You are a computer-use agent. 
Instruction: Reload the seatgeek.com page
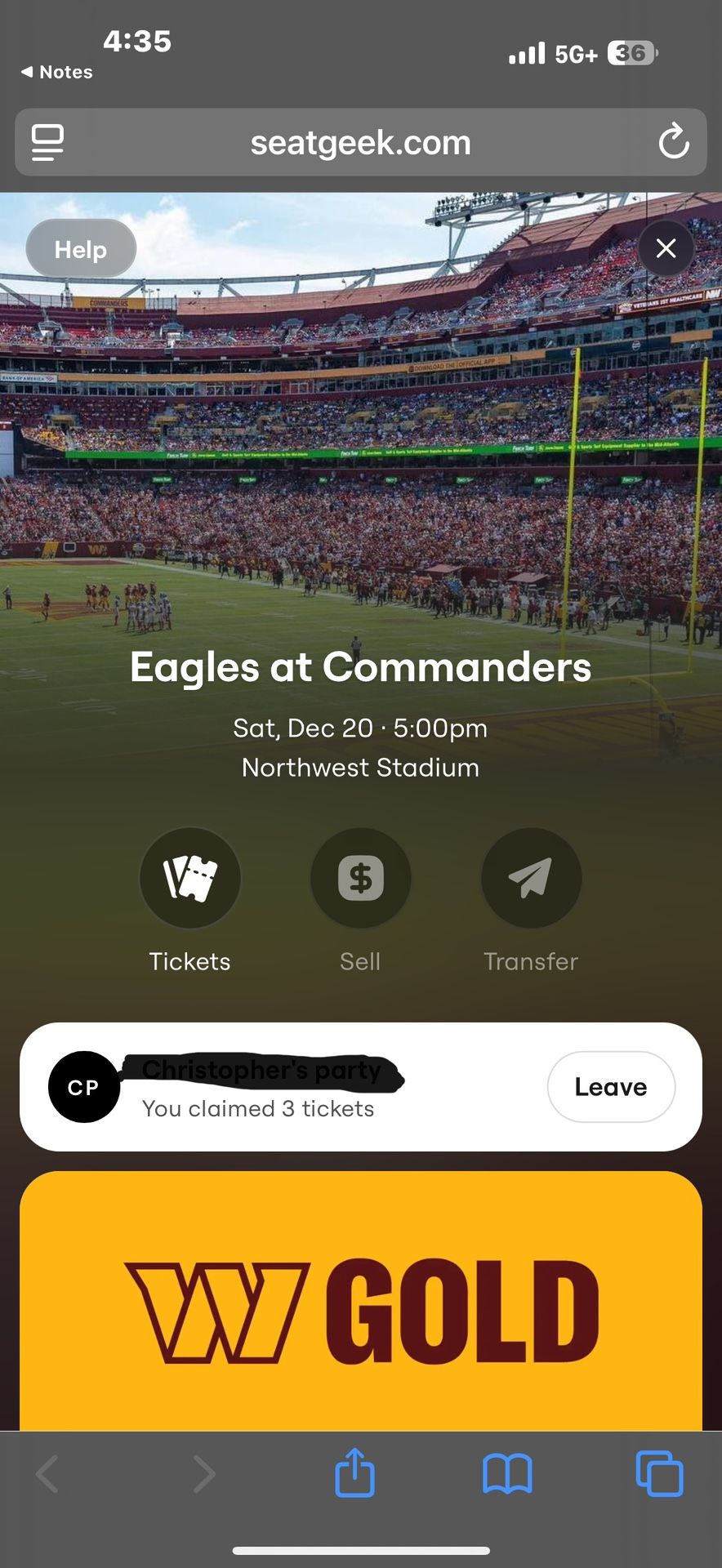click(675, 142)
